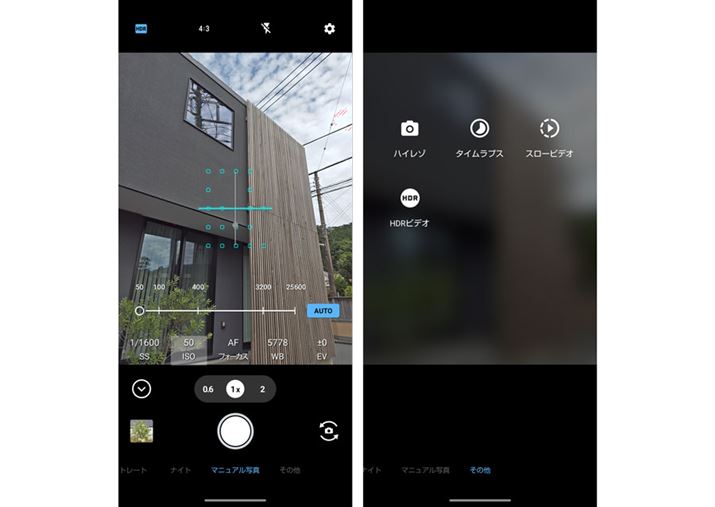Open the last photo thumbnail
This screenshot has width=715, height=507.
pyautogui.click(x=142, y=431)
